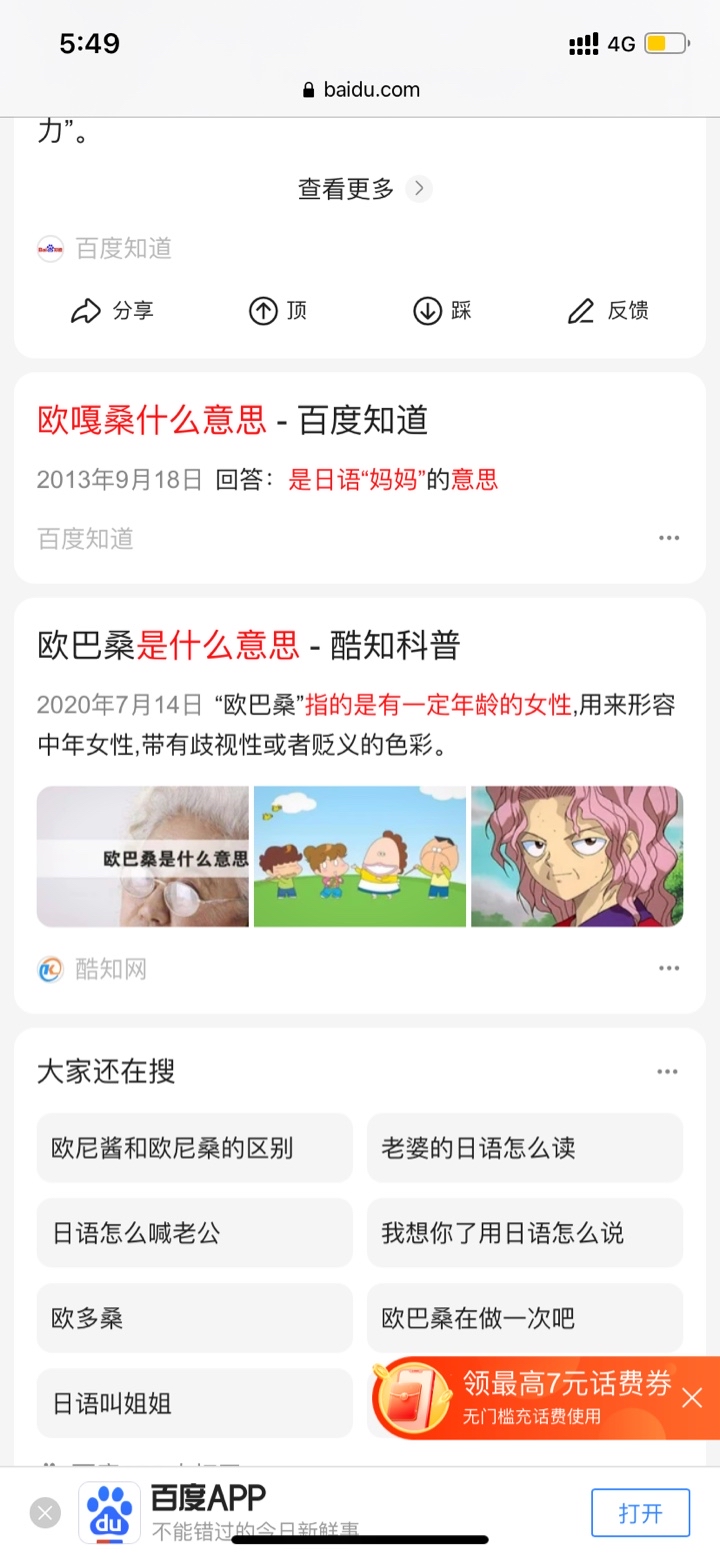Tap 打开 to open the 百度APP
This screenshot has height=1559, width=720.
[x=640, y=1512]
